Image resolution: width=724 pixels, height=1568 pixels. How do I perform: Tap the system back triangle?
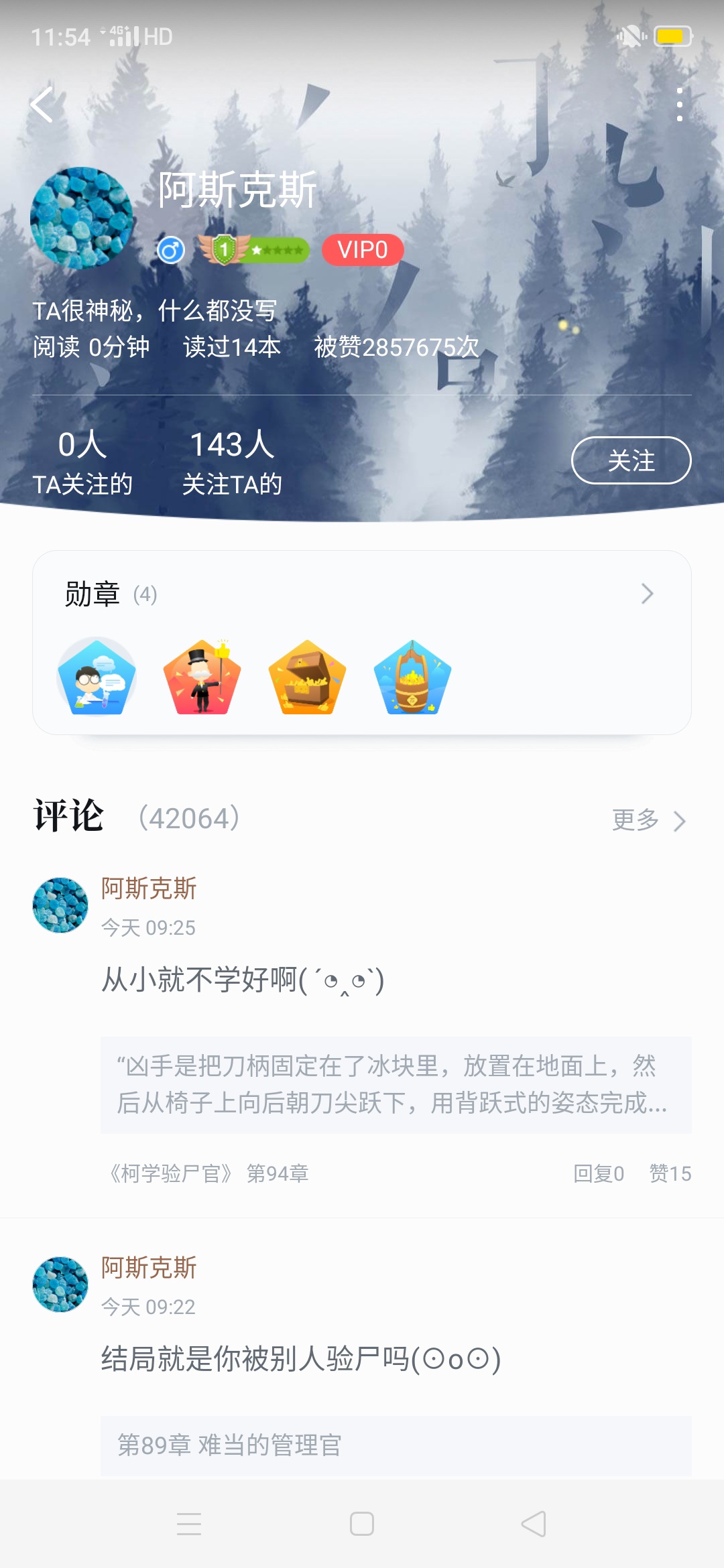pyautogui.click(x=534, y=1524)
